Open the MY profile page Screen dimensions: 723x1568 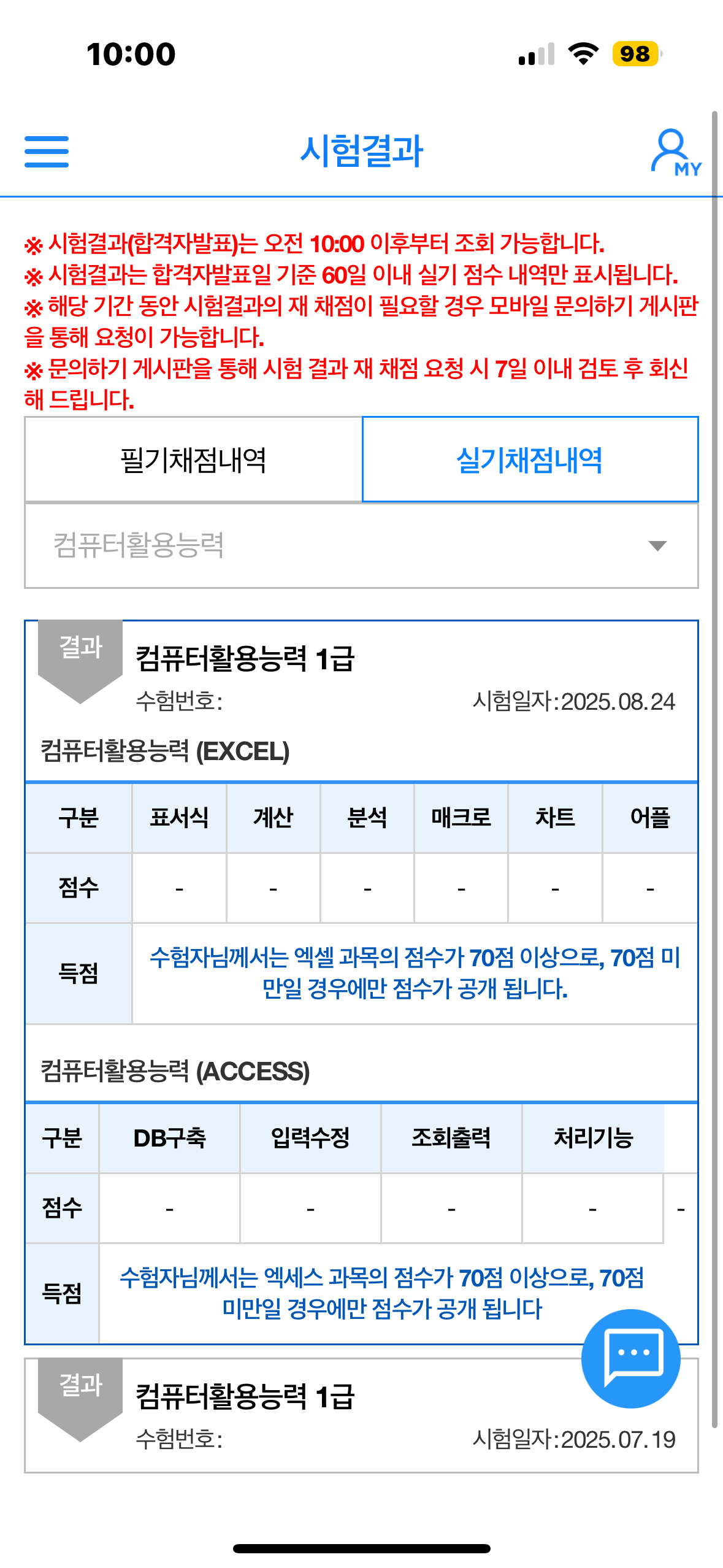coord(675,153)
